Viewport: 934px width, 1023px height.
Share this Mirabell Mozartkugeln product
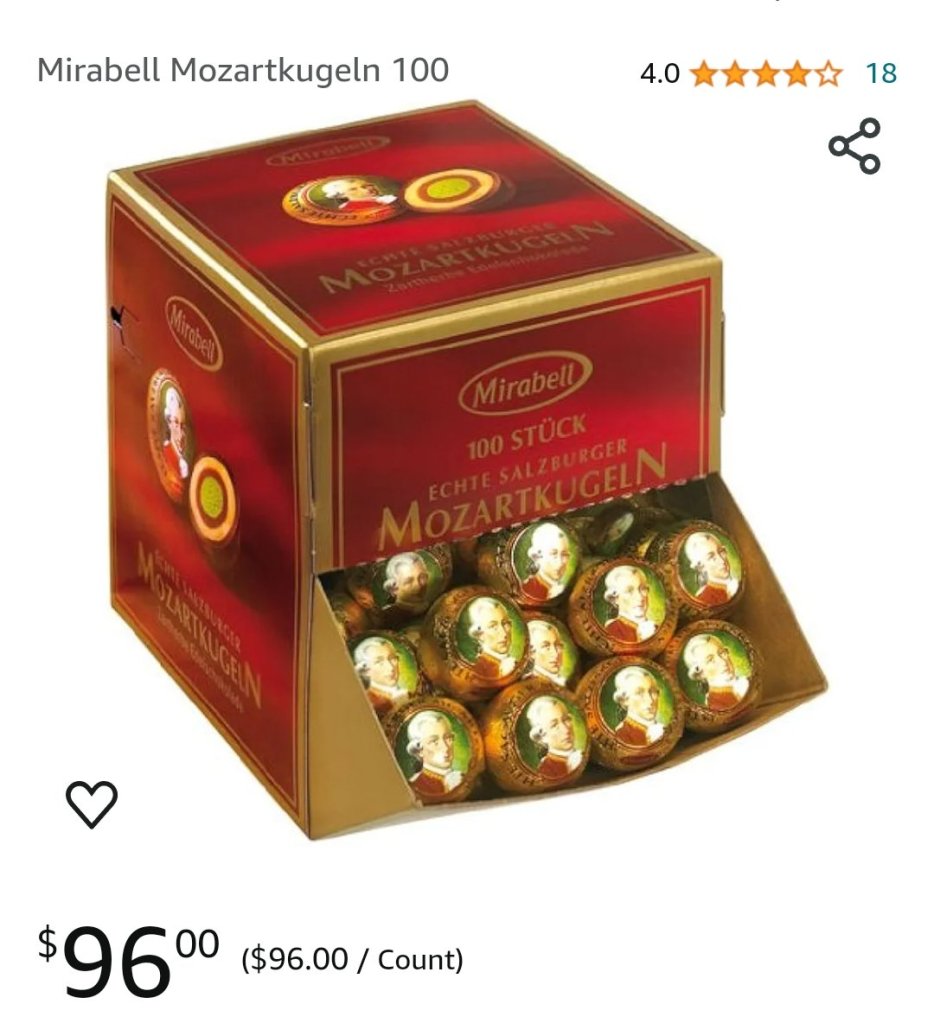(x=854, y=146)
